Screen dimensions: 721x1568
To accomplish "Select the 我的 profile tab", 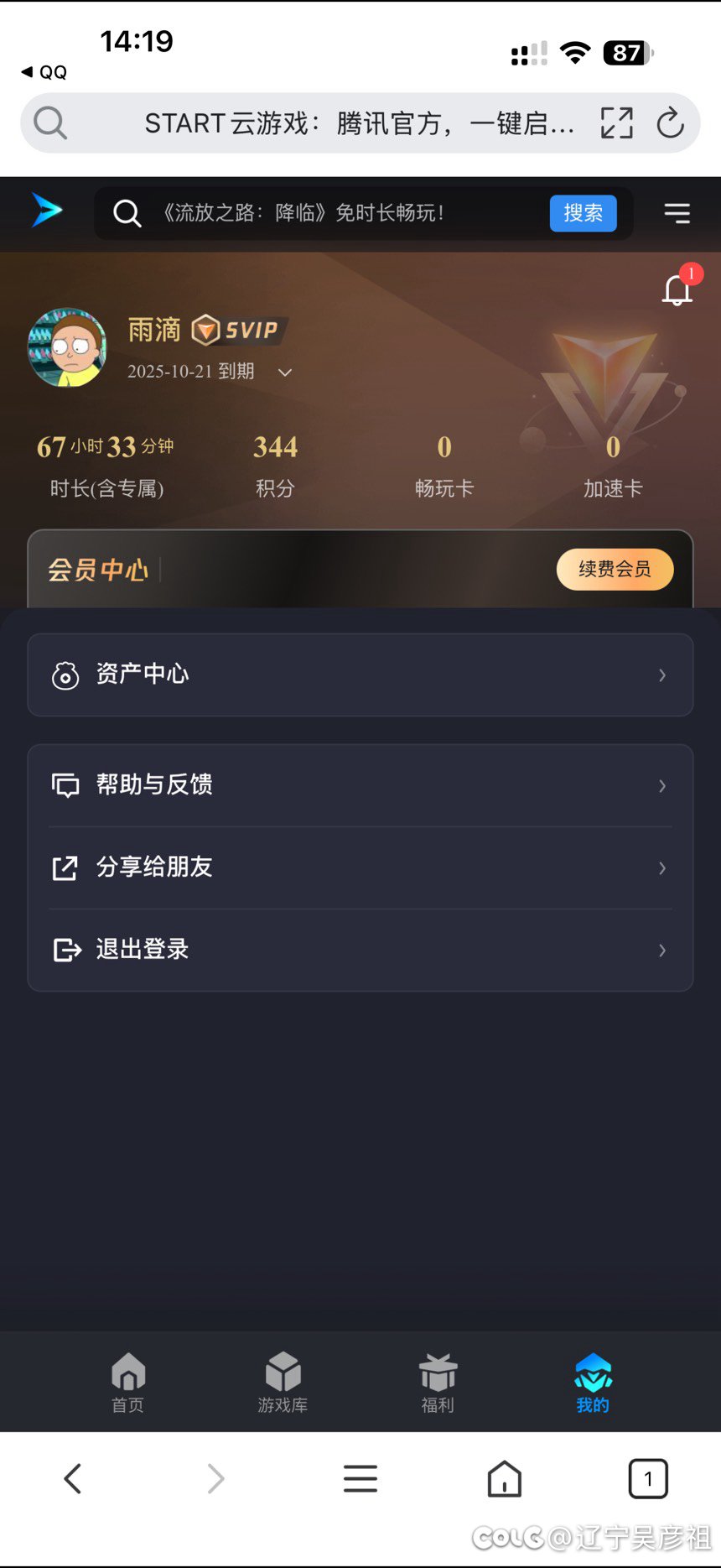I will [x=593, y=1382].
